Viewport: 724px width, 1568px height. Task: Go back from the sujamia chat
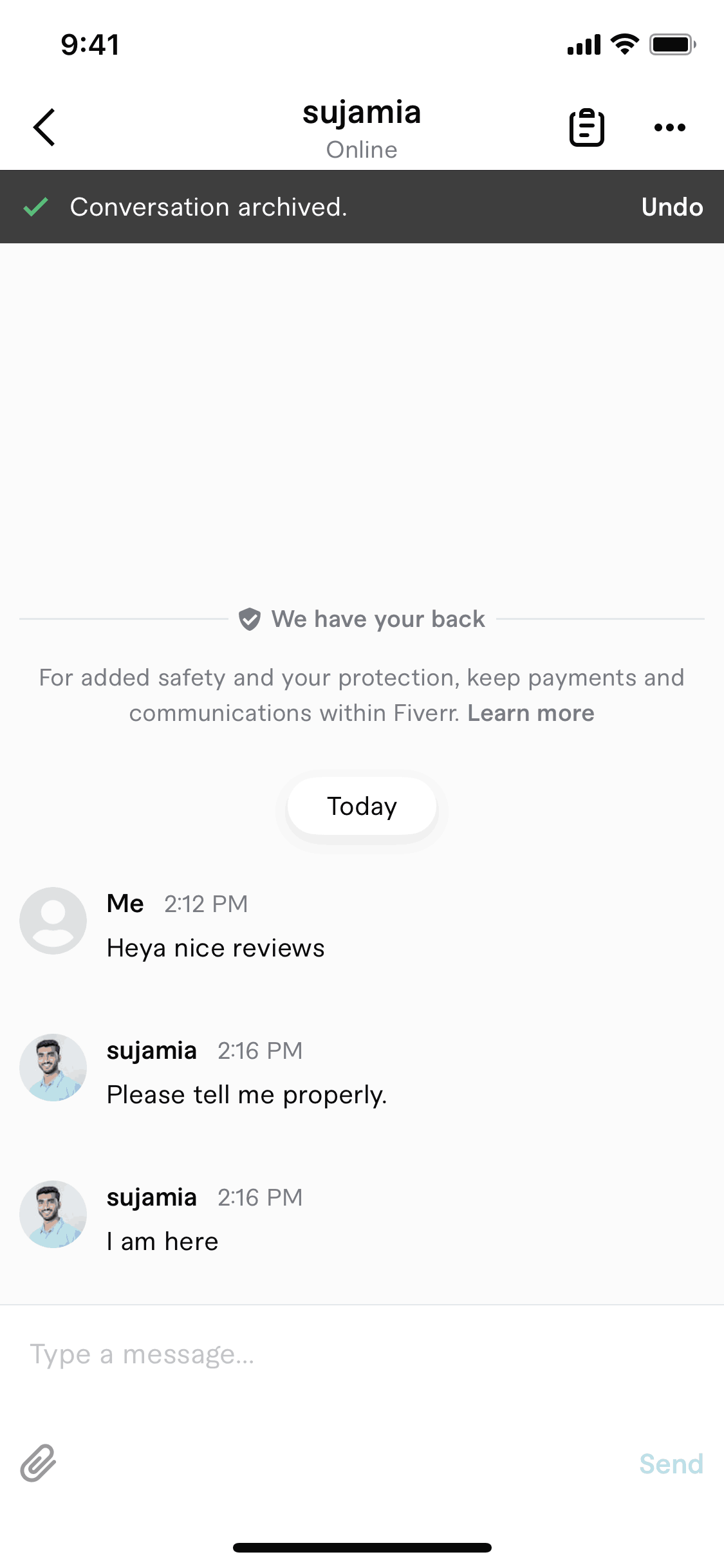click(44, 127)
